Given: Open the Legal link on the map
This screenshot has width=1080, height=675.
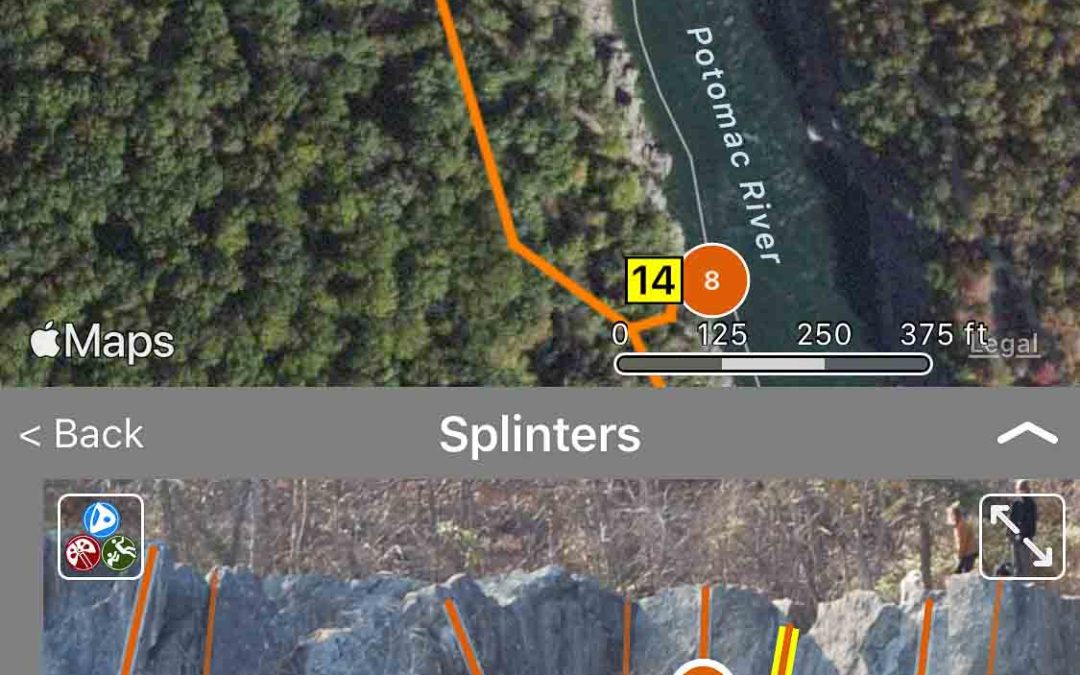Looking at the screenshot, I should click(x=1003, y=344).
